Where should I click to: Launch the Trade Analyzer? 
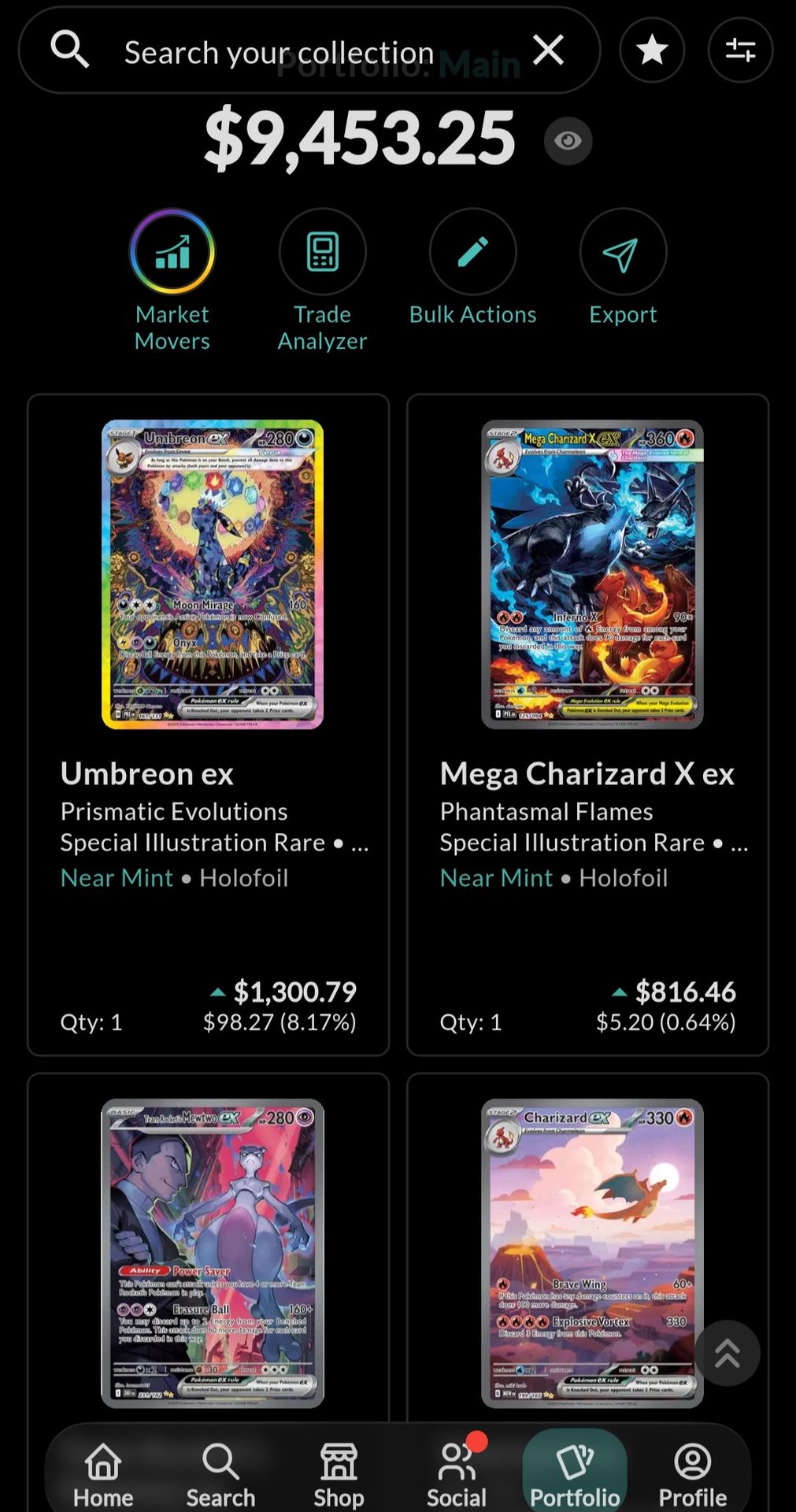pos(323,252)
